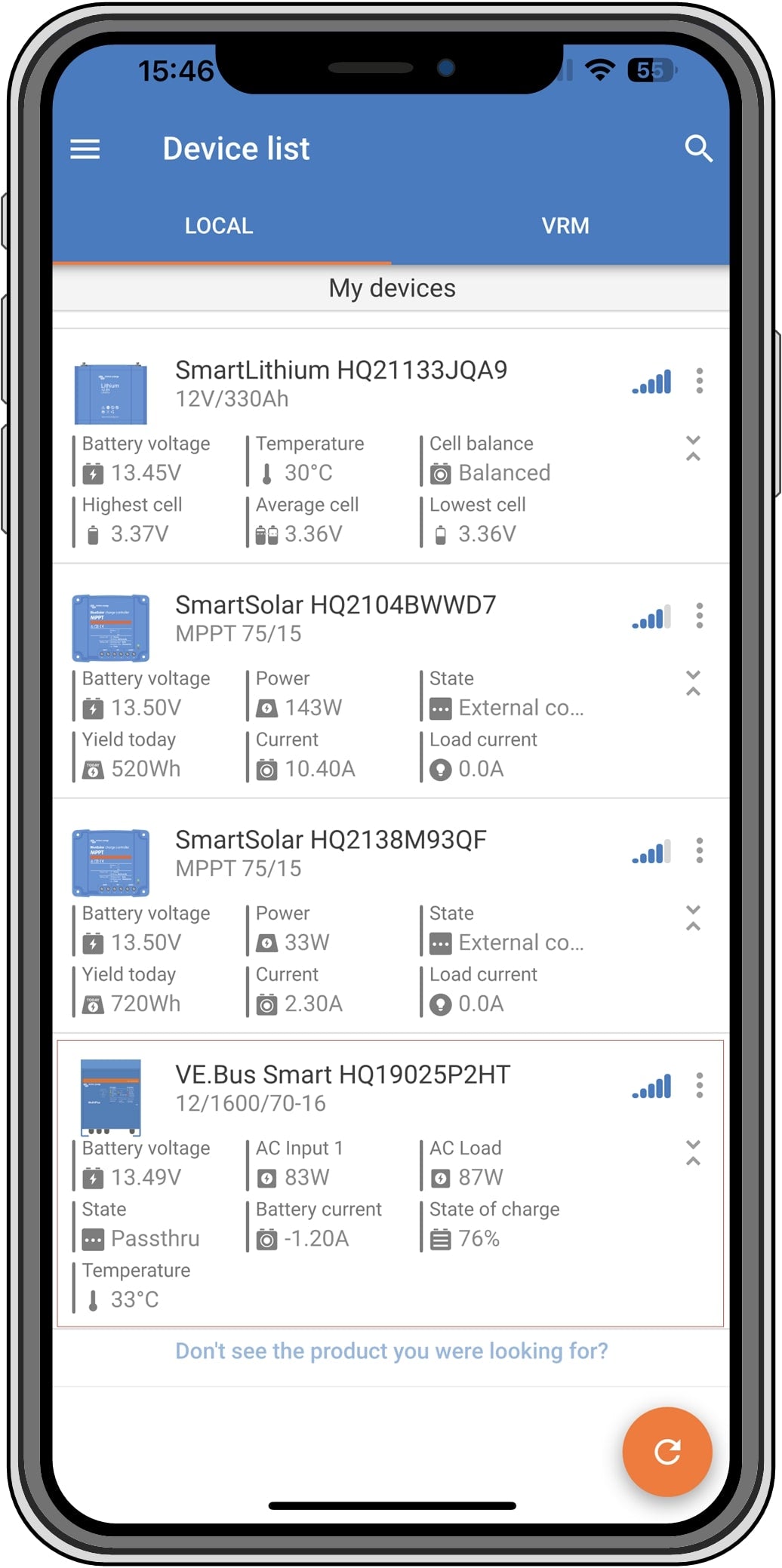
Task: Open overflow menu for SmartLithium HQ21133JQA9
Action: [700, 381]
